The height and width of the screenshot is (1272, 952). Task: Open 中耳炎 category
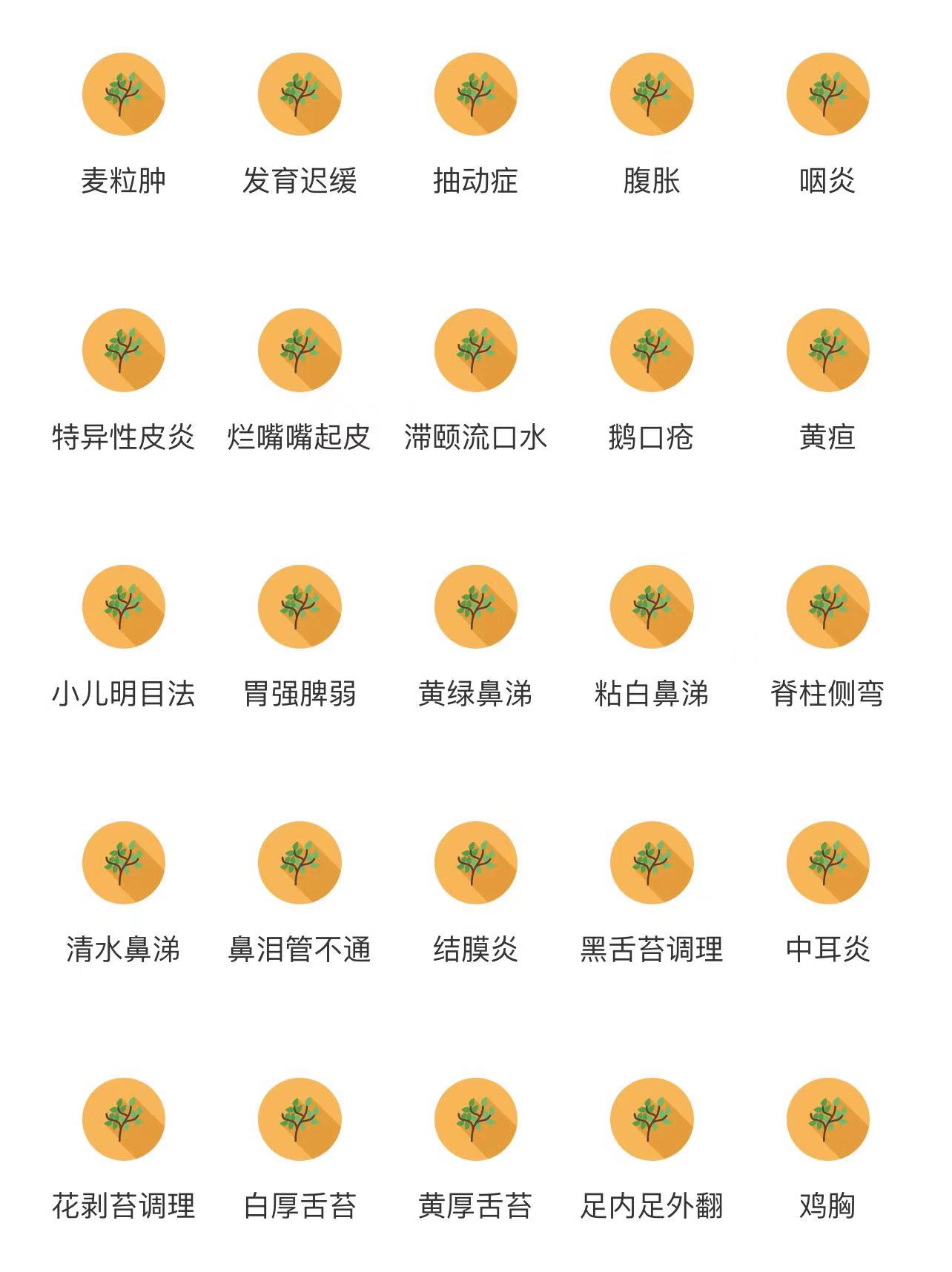tap(827, 862)
